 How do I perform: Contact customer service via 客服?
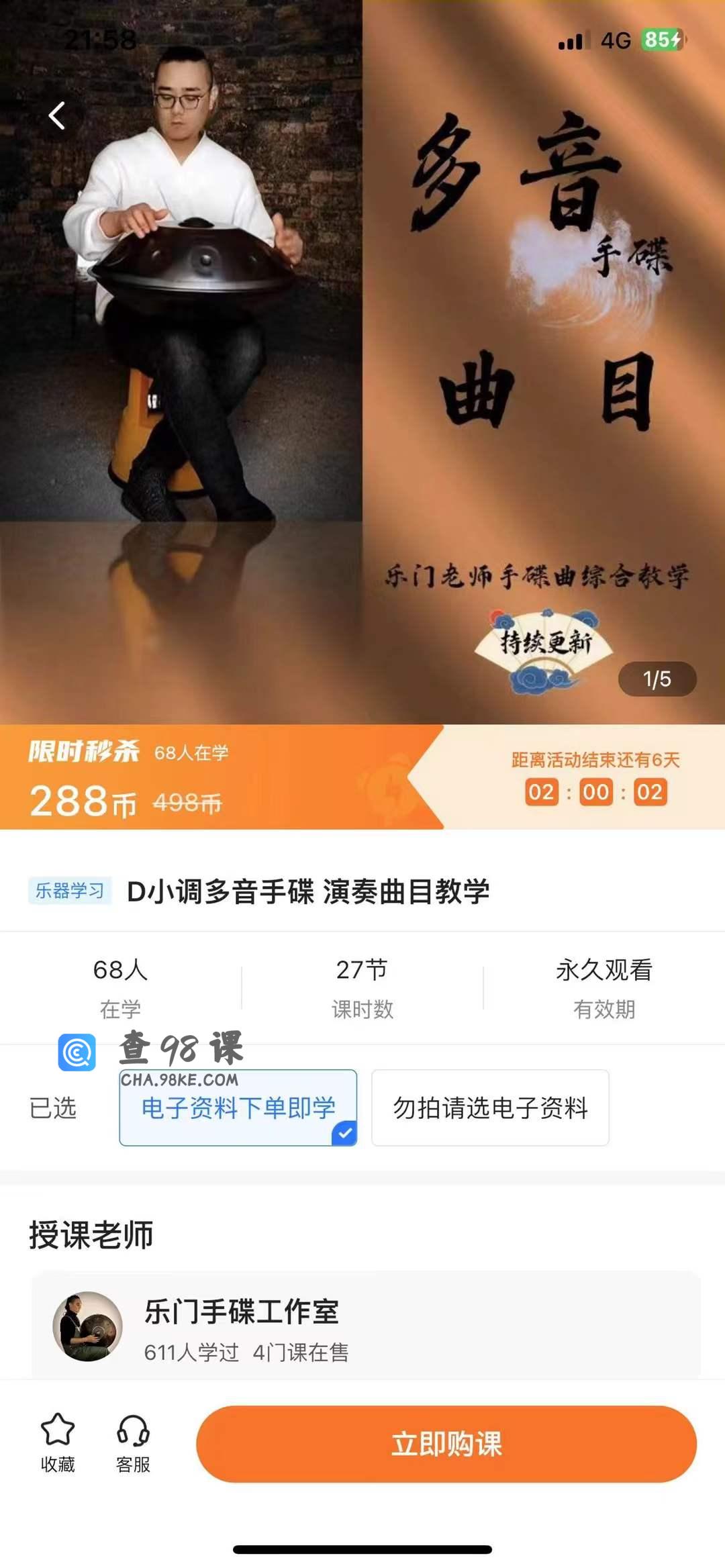[133, 1443]
